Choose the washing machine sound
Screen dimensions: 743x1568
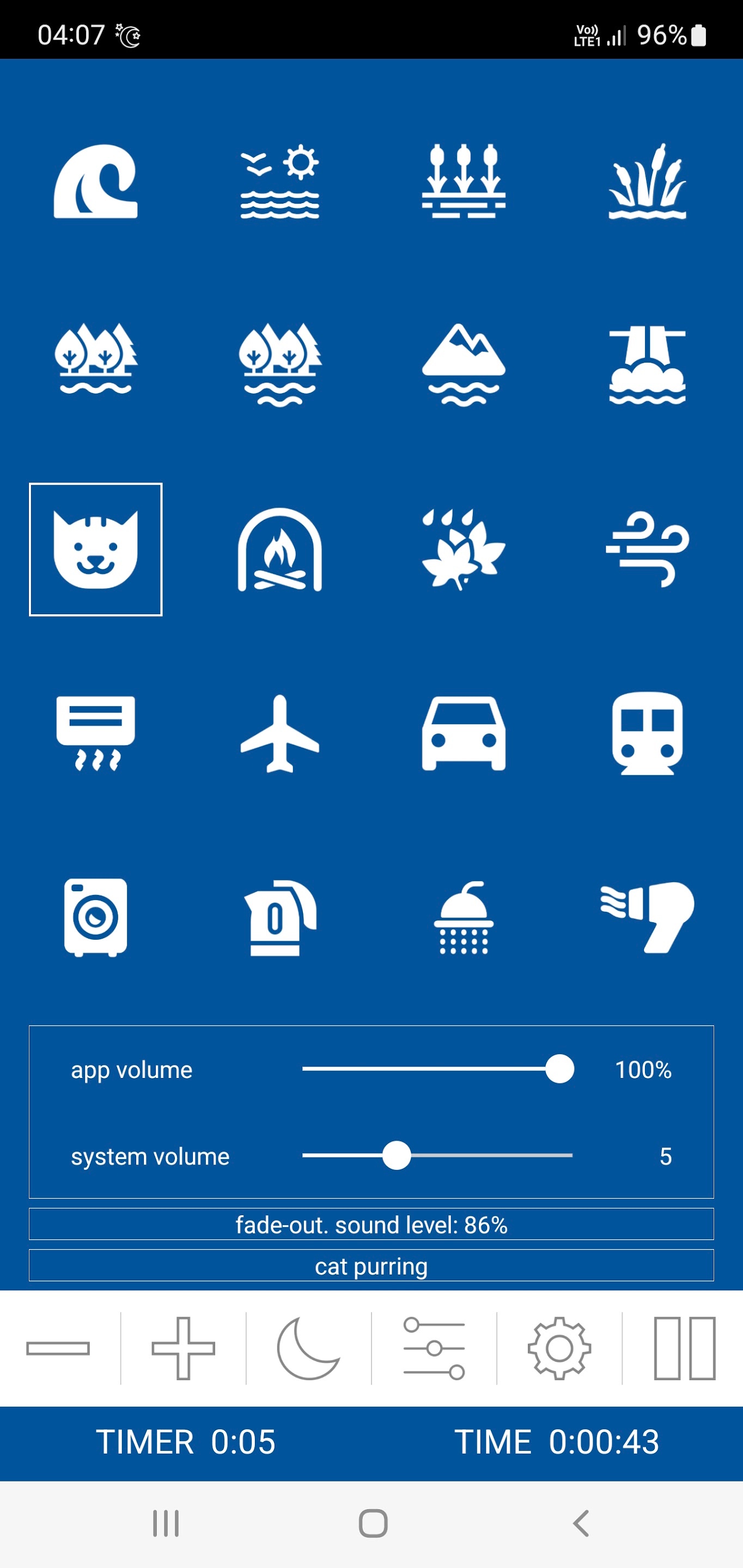click(x=96, y=917)
